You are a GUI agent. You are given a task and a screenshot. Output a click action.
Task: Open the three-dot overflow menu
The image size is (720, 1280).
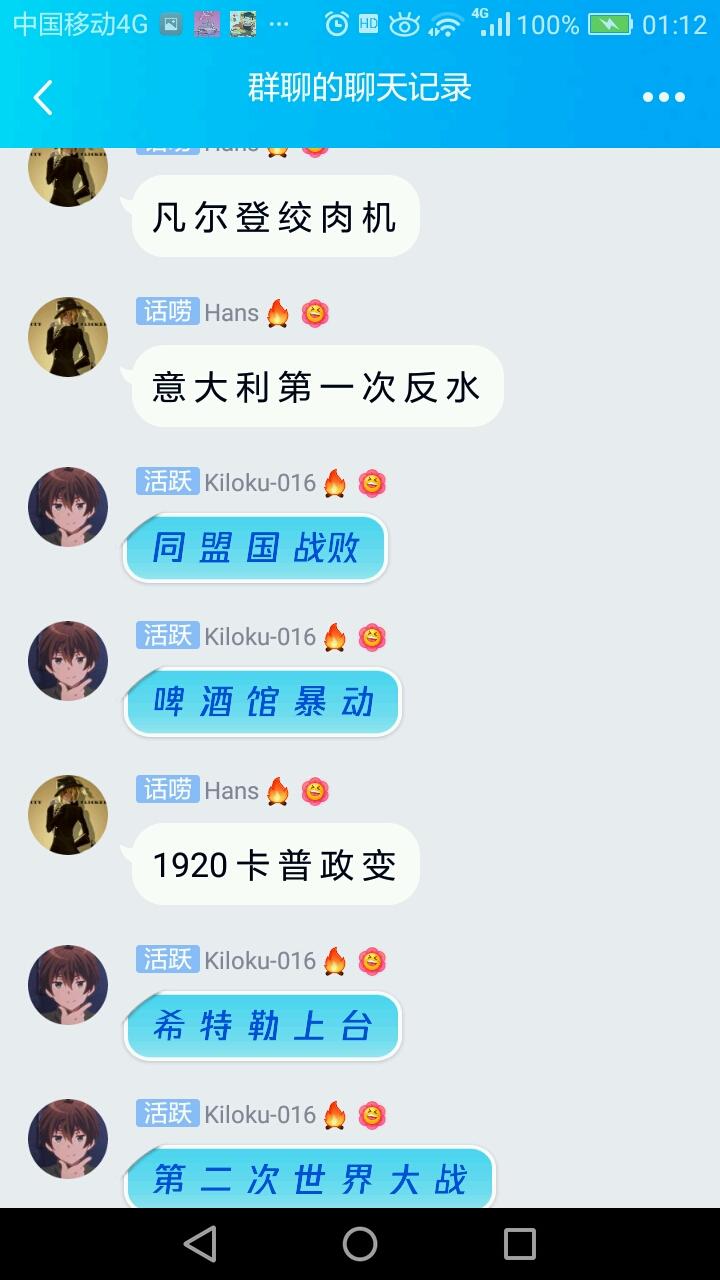[x=663, y=97]
